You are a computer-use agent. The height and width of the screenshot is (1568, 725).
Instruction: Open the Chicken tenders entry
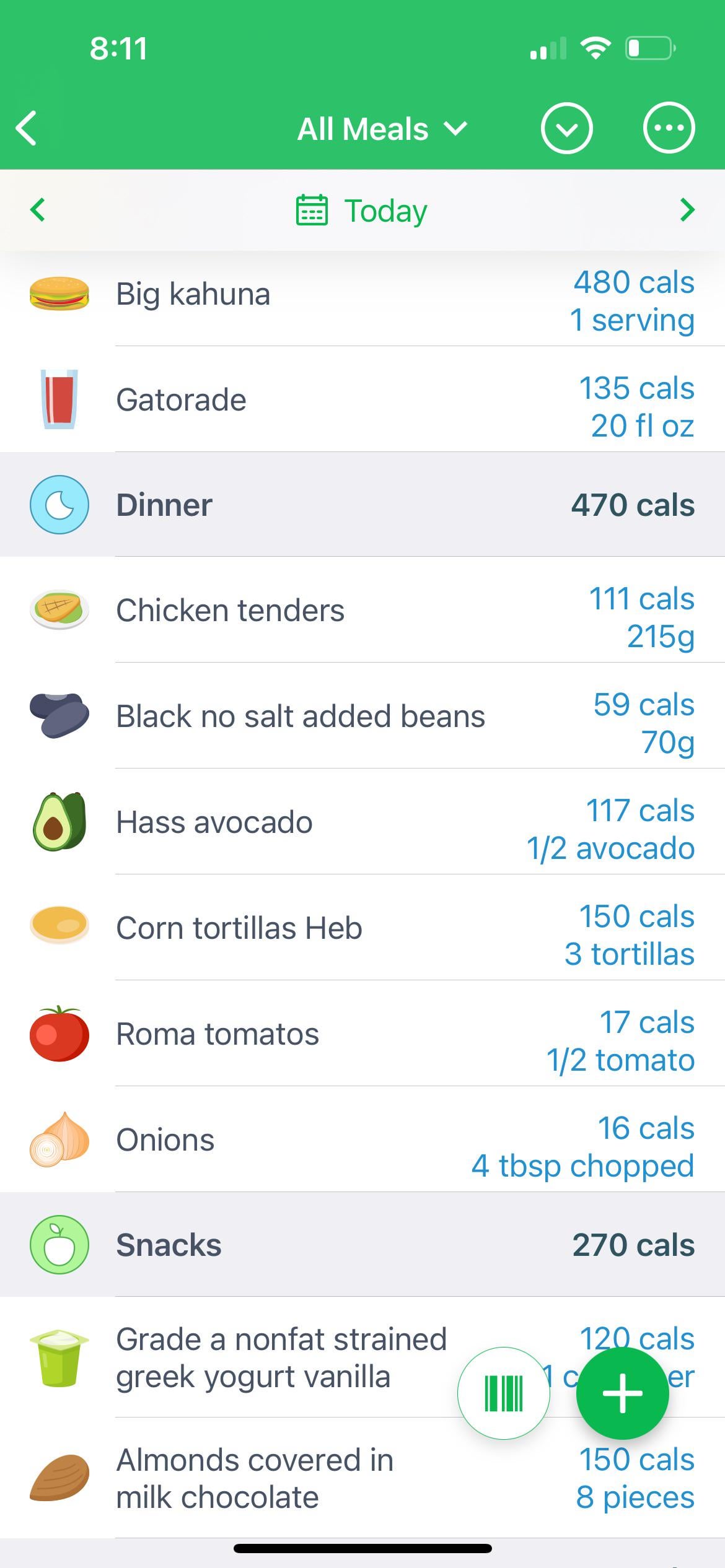tap(362, 611)
